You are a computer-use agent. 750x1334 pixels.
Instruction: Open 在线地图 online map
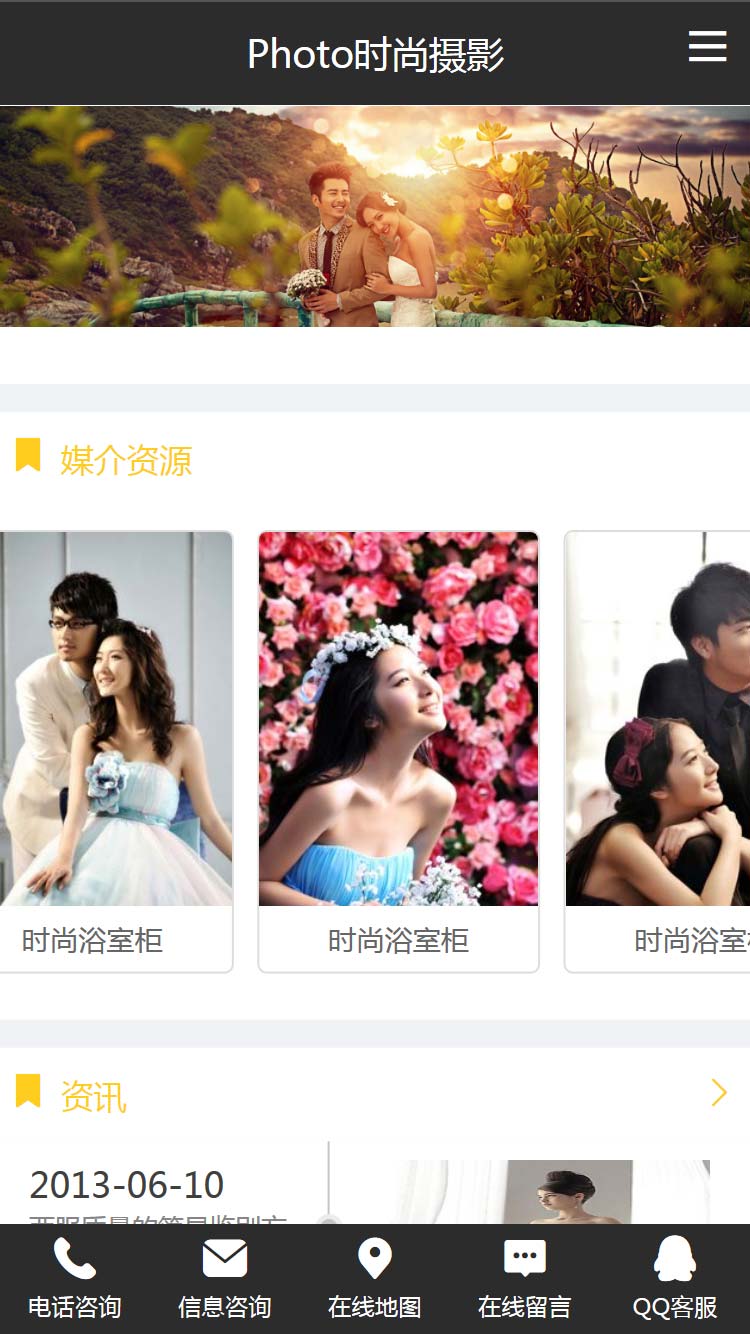[375, 1279]
